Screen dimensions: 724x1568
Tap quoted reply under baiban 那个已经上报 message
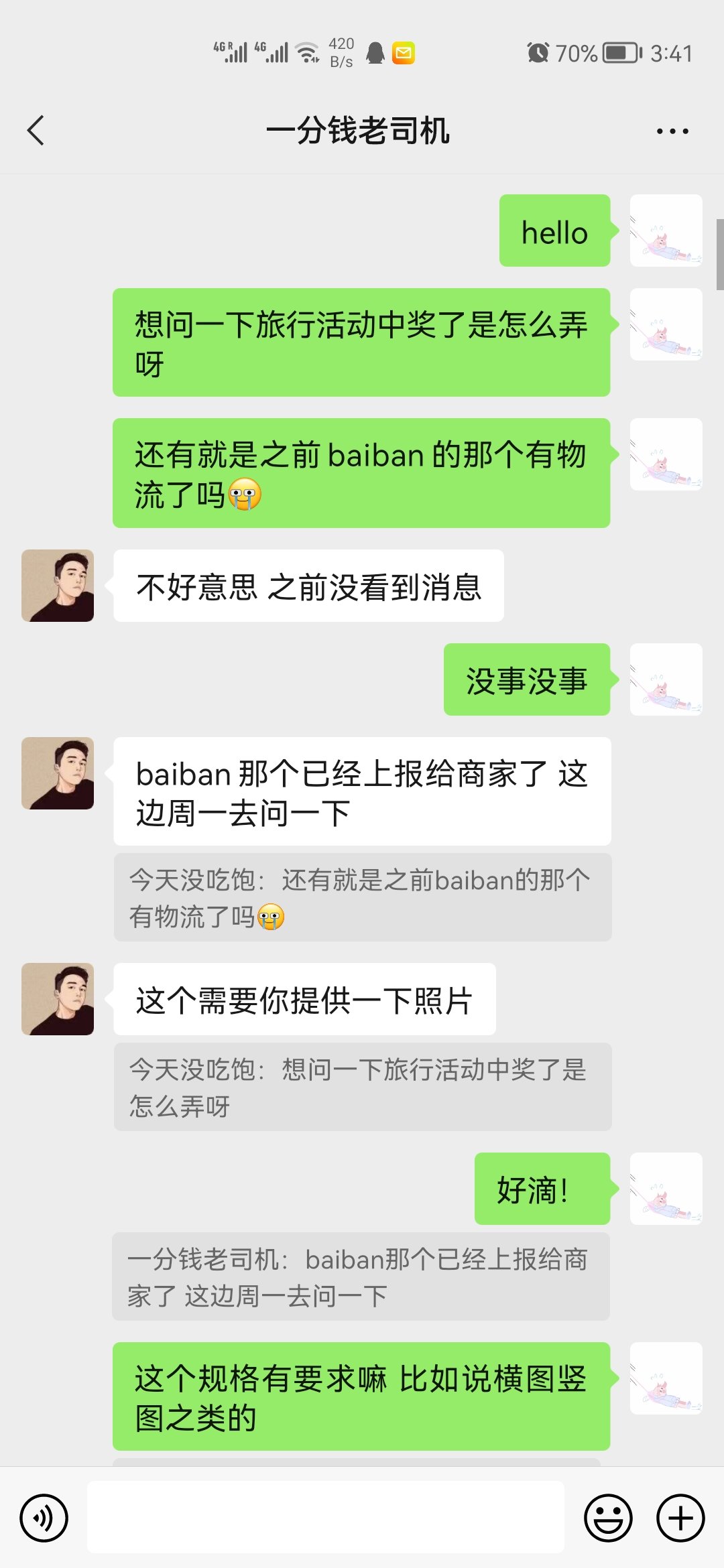(362, 897)
